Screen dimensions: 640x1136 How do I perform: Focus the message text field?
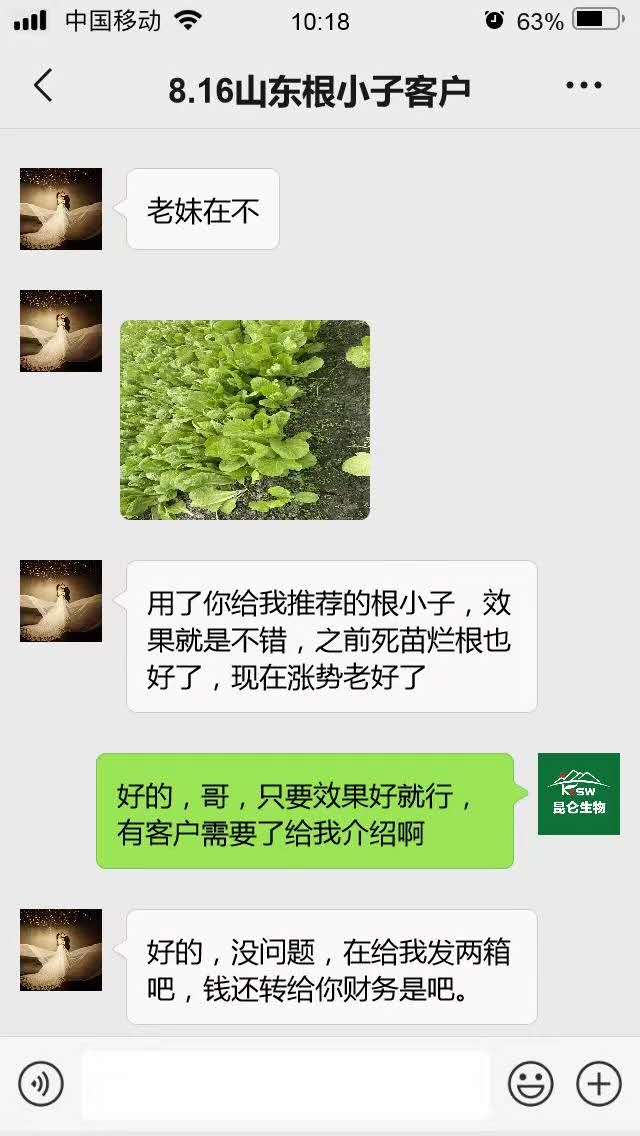285,1084
